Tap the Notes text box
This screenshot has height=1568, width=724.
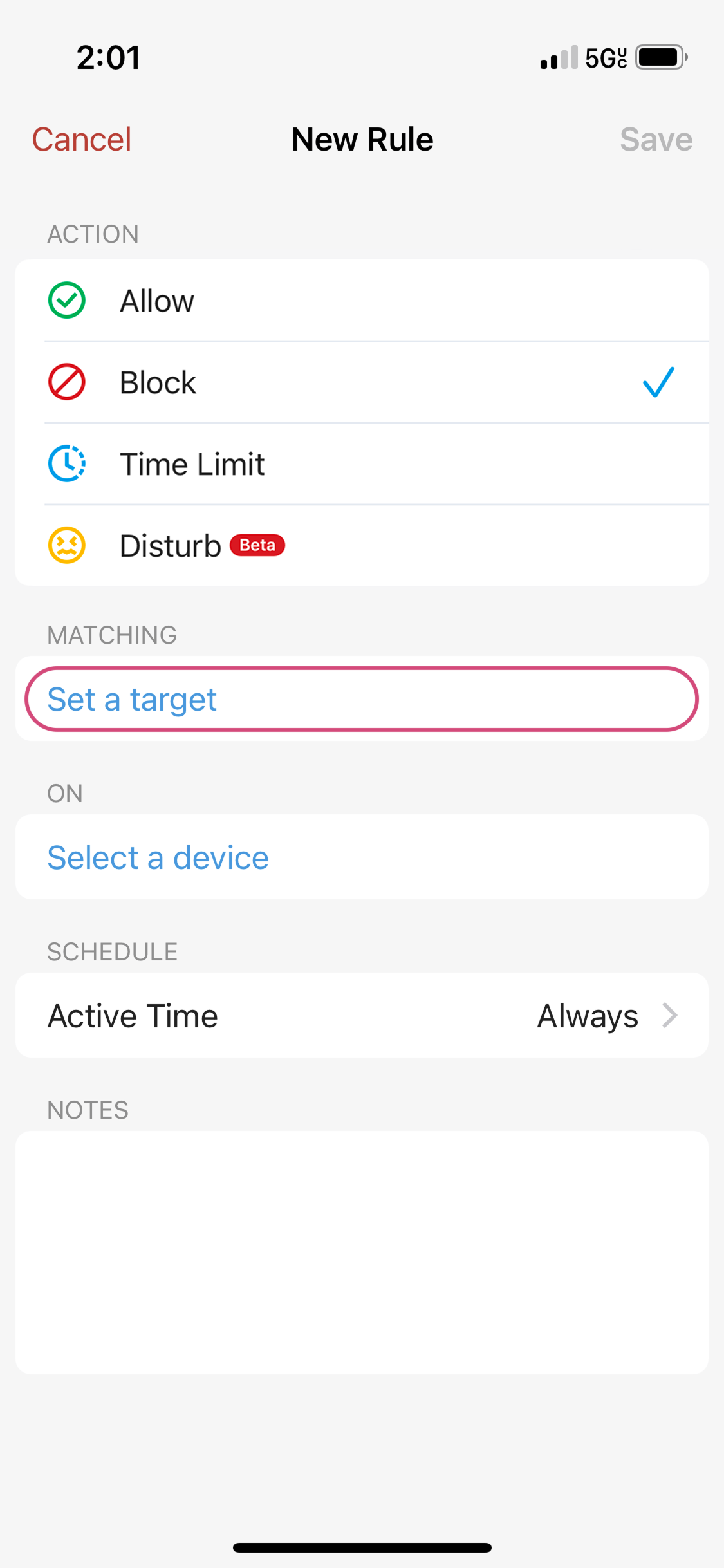[x=360, y=1252]
